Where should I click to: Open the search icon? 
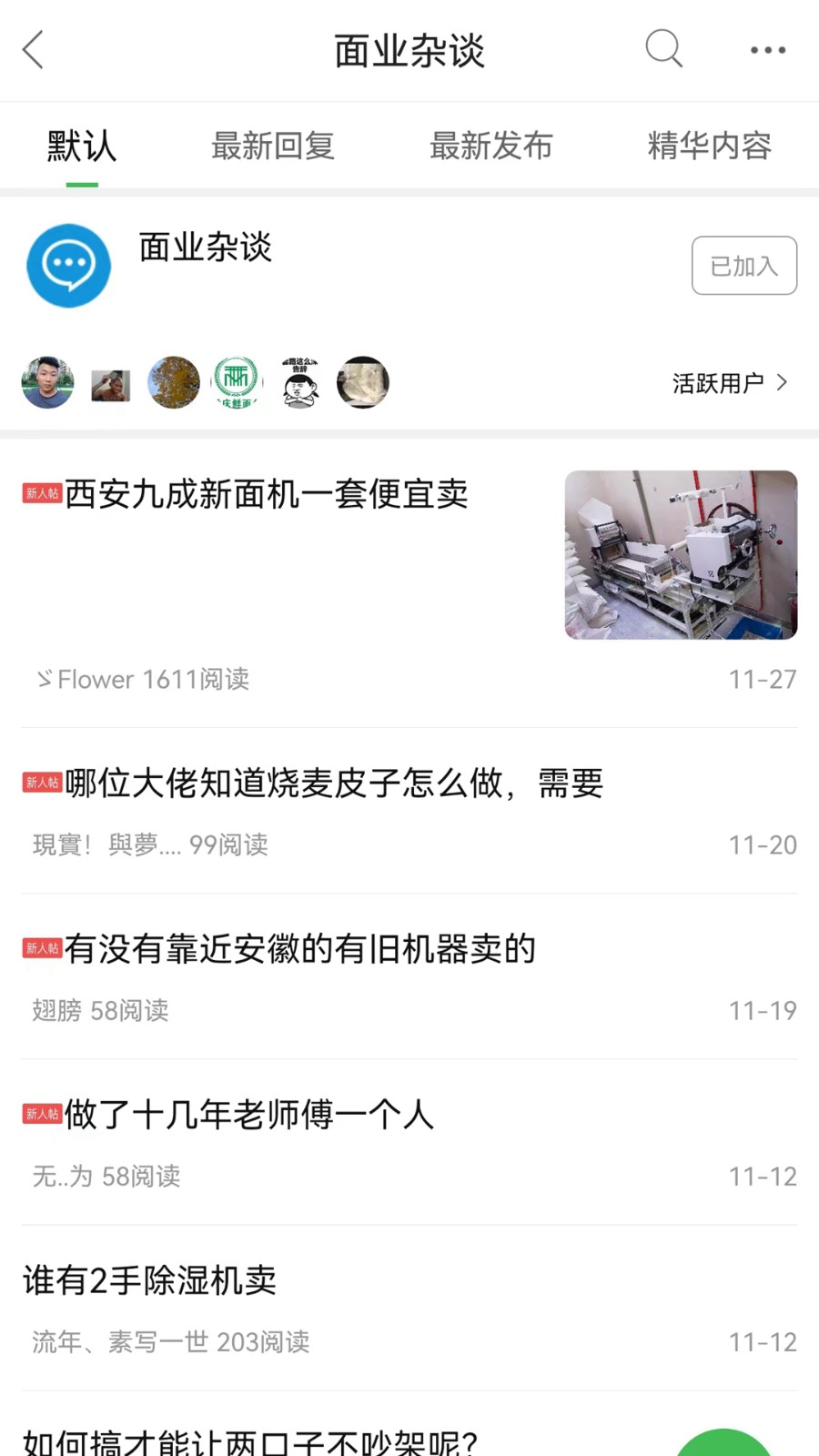[663, 50]
